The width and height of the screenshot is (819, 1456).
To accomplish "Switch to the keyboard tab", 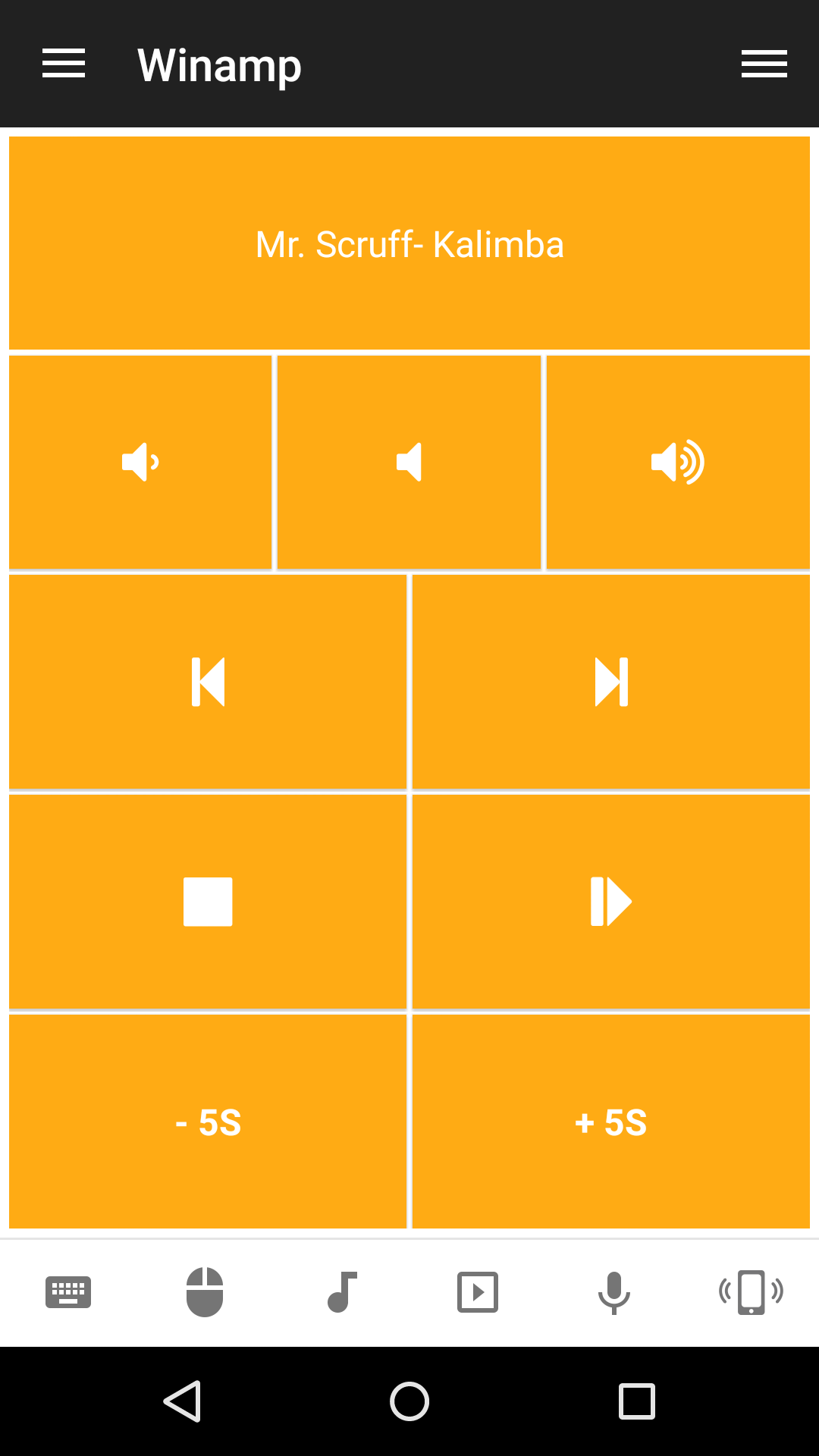I will (x=68, y=1292).
